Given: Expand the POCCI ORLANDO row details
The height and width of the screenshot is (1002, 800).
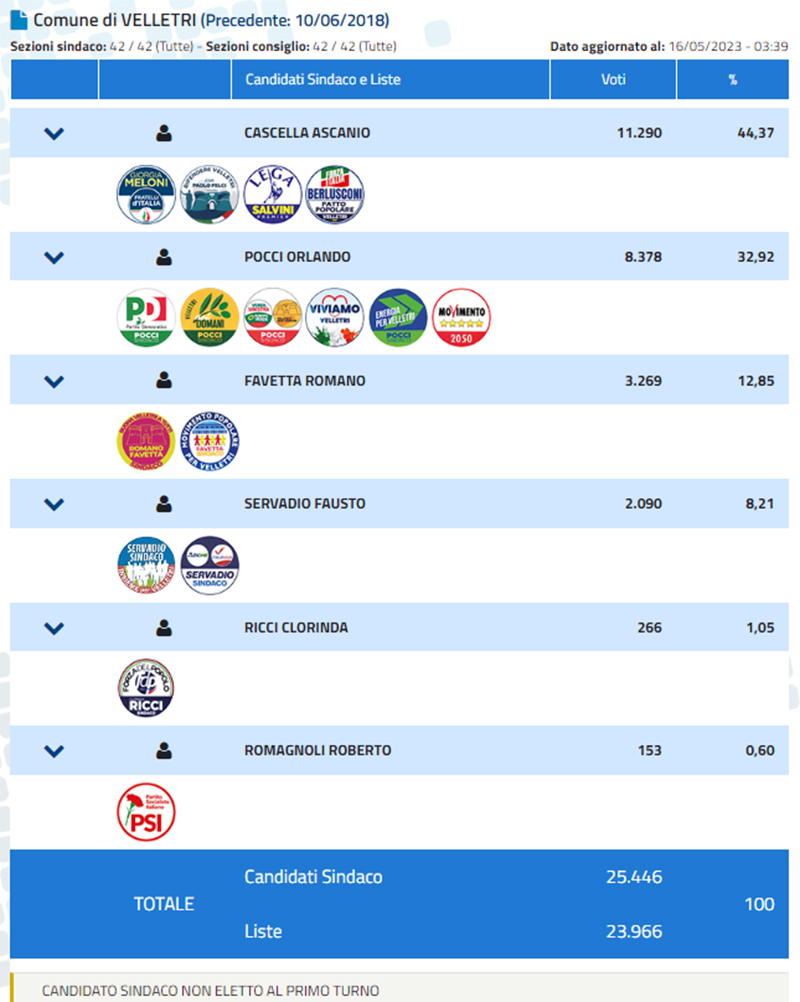Looking at the screenshot, I should click(x=54, y=257).
